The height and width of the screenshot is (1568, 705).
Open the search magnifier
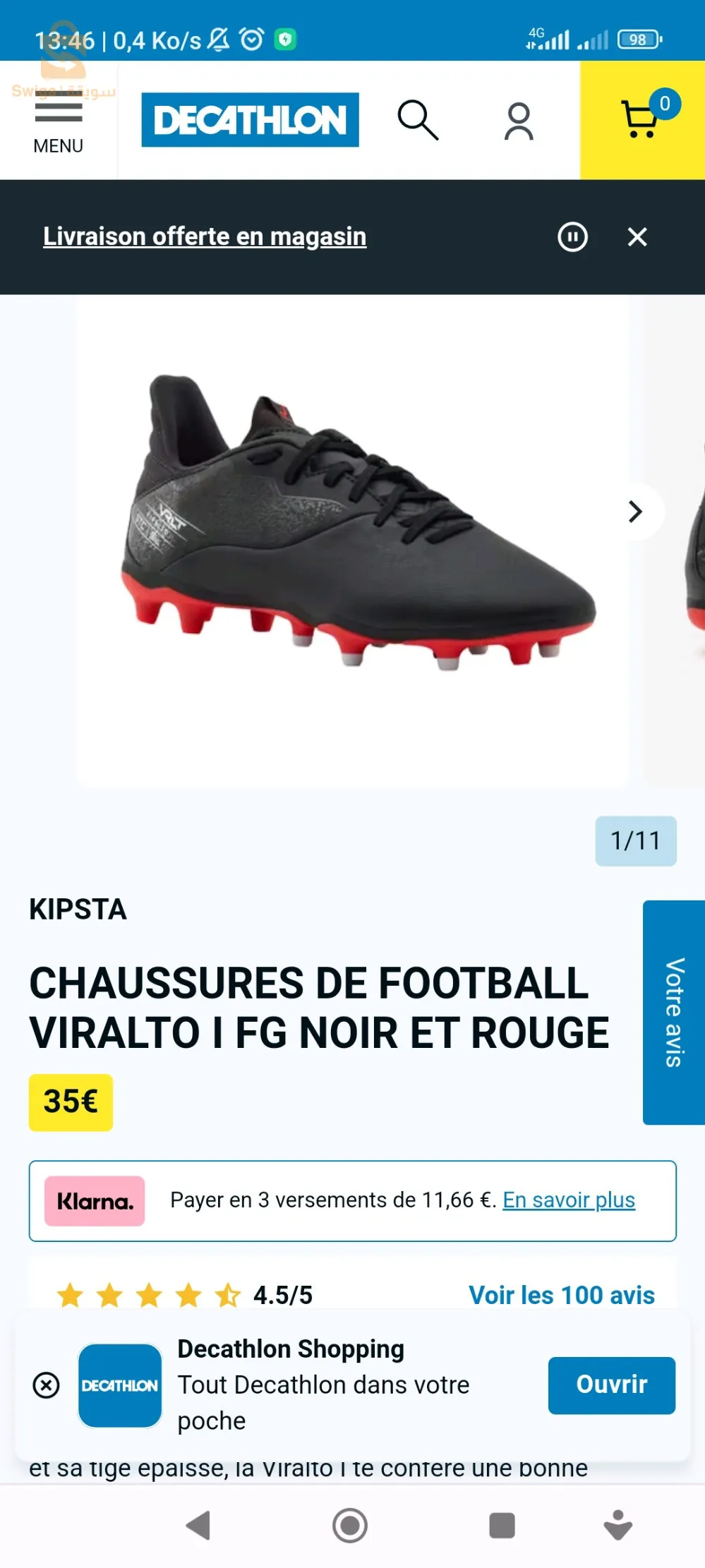click(418, 120)
